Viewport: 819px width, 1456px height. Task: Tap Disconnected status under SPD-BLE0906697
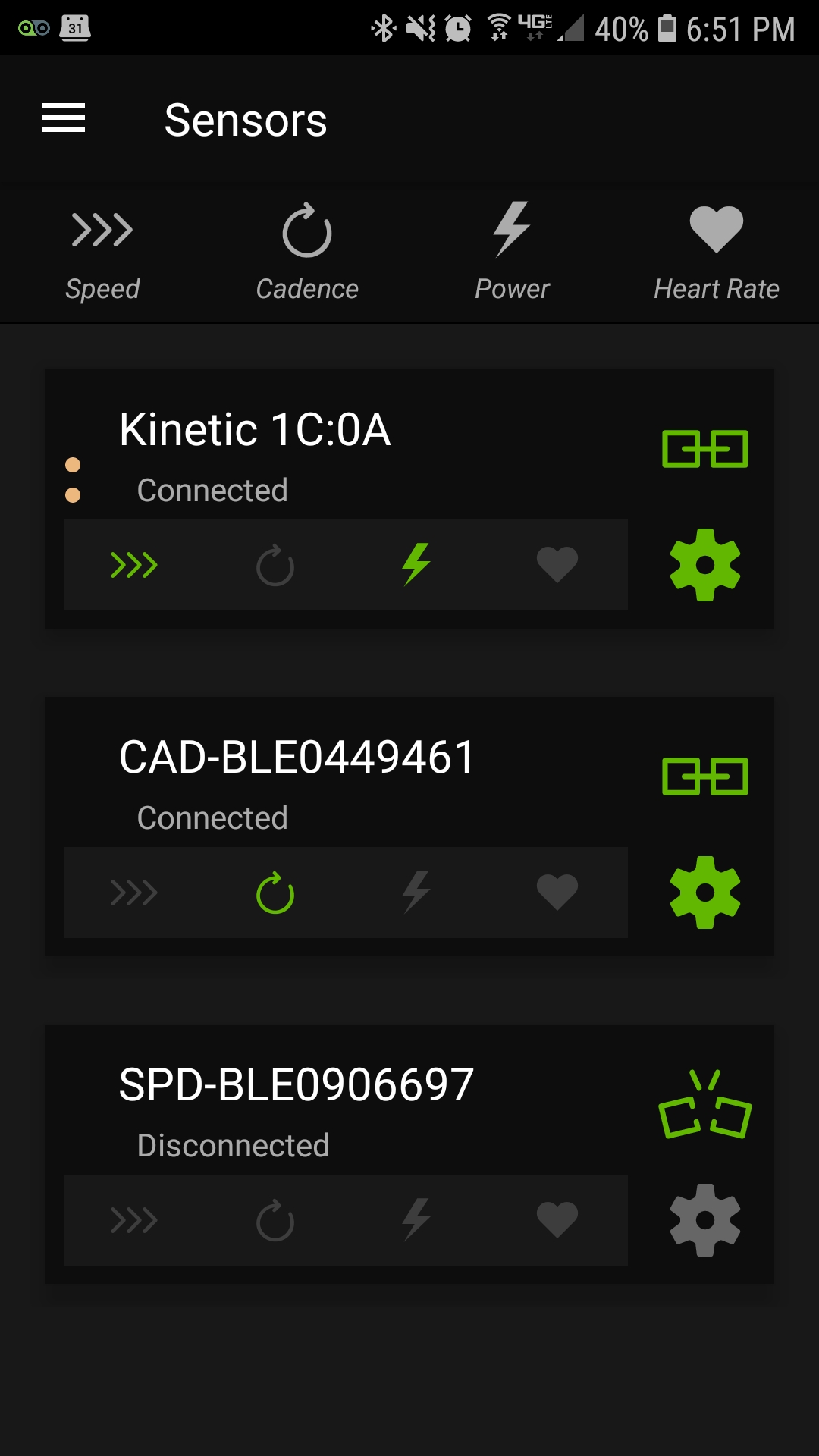pyautogui.click(x=234, y=1145)
